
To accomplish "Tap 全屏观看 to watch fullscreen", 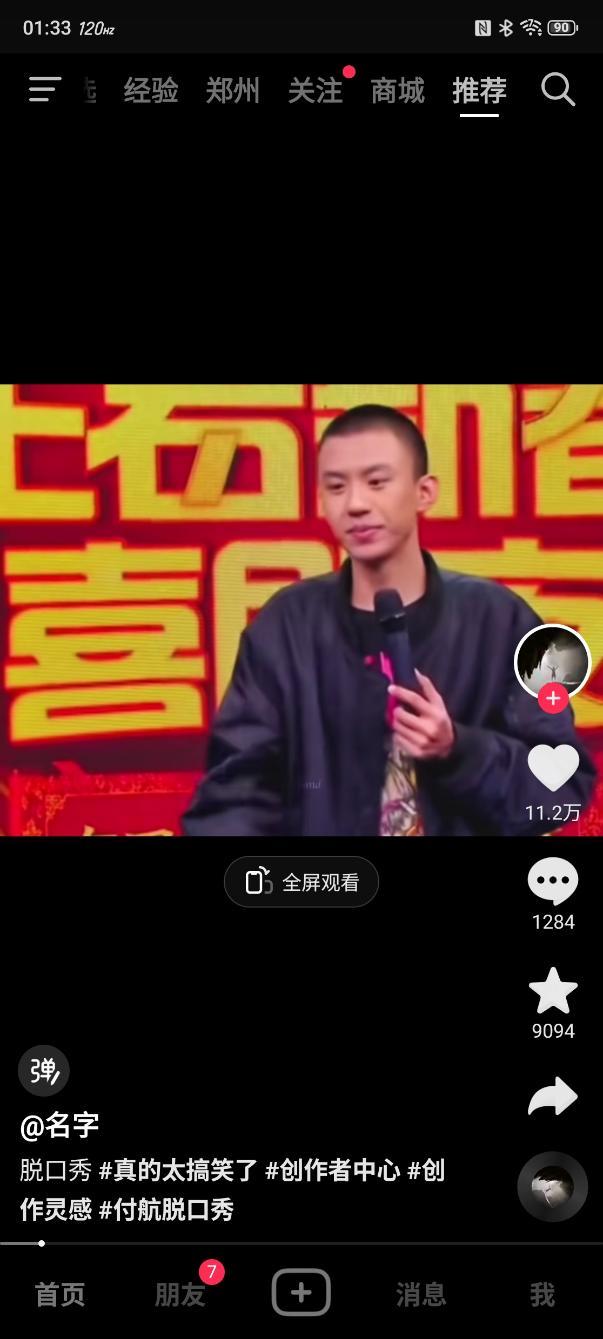I will [x=301, y=882].
